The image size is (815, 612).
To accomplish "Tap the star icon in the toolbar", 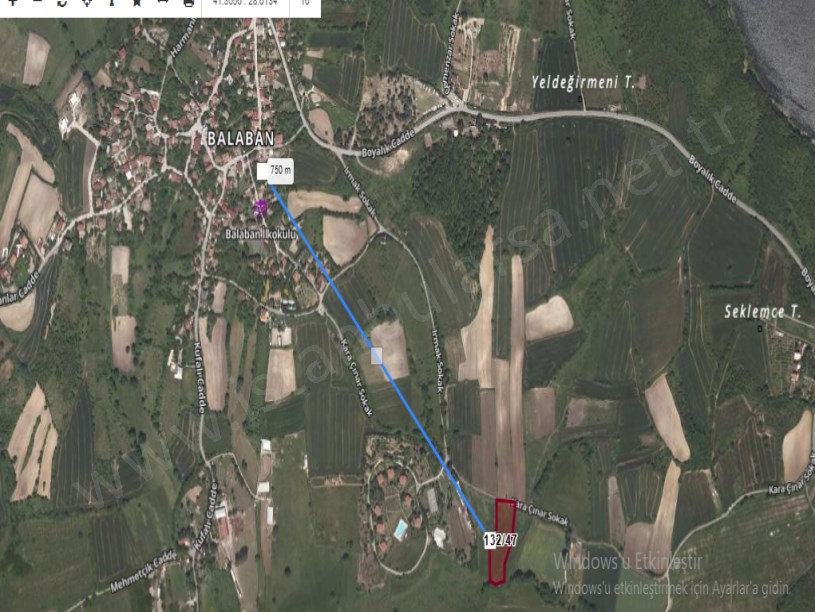I will pos(136,4).
